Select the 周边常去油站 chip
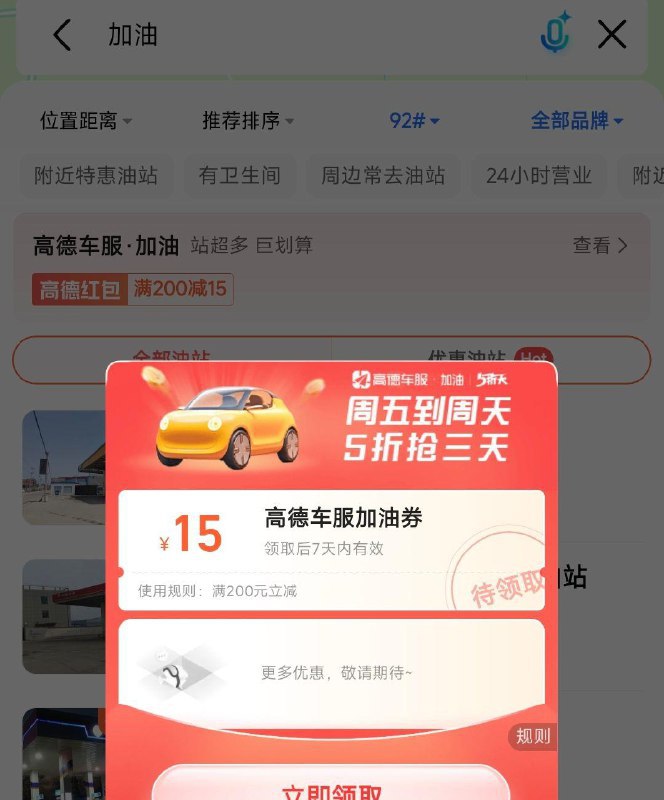The height and width of the screenshot is (800, 664). click(383, 176)
